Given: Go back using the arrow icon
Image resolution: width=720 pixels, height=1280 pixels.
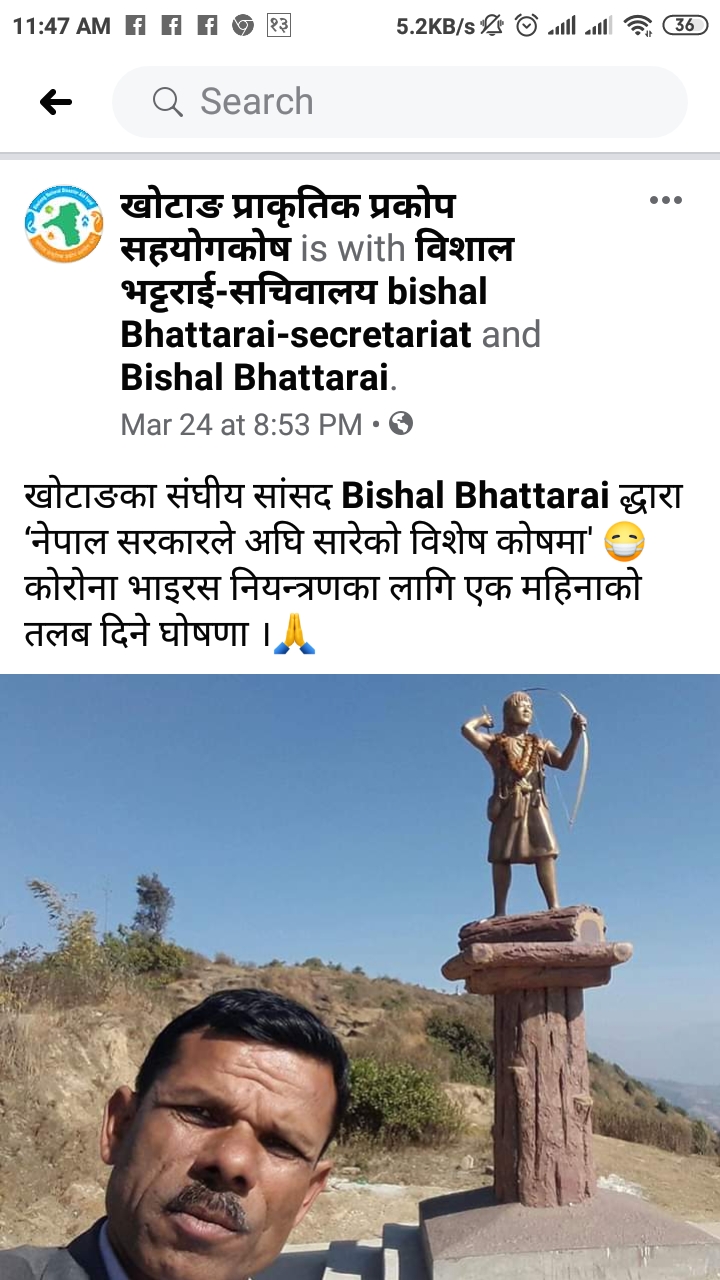Looking at the screenshot, I should pos(56,101).
